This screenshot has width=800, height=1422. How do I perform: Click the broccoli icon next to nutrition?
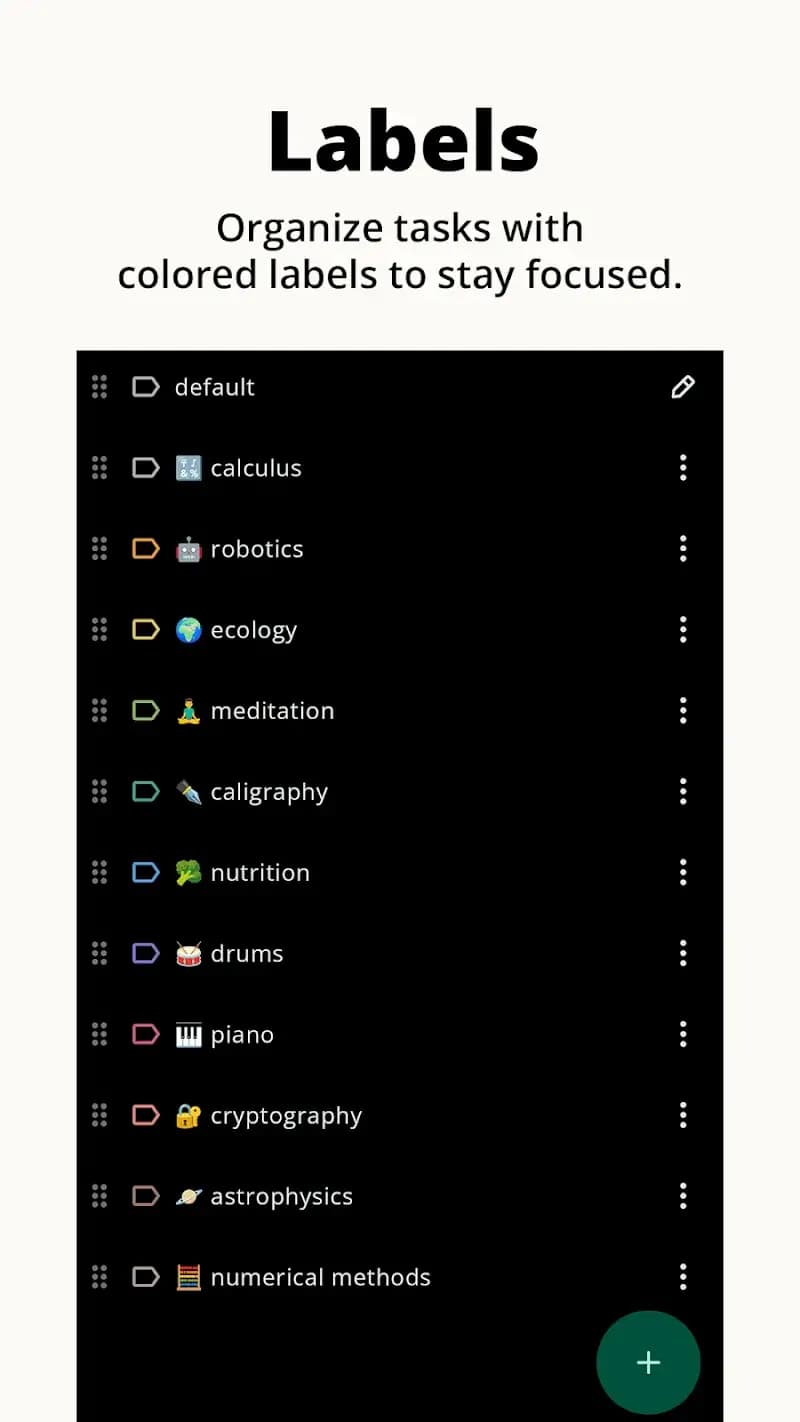pos(189,872)
